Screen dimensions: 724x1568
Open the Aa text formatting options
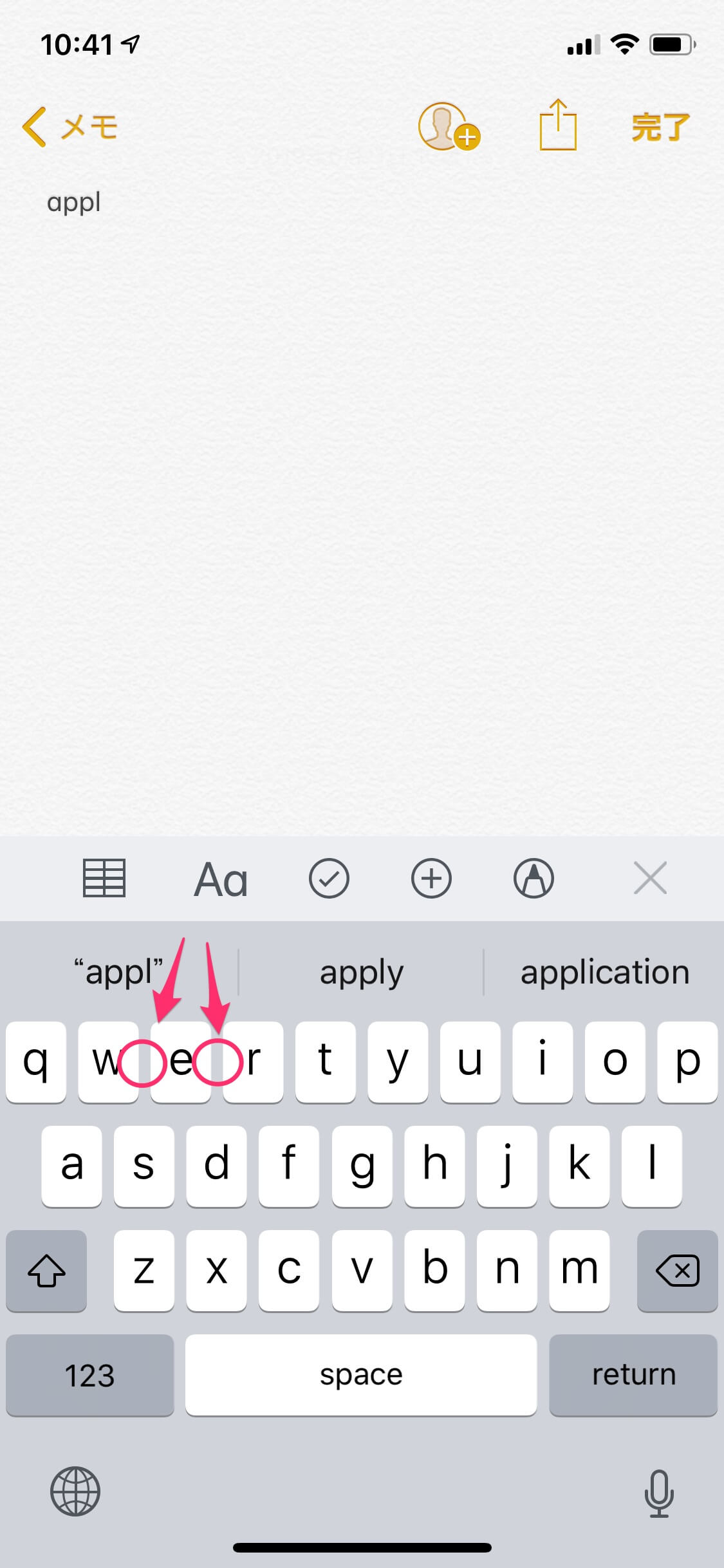click(221, 879)
